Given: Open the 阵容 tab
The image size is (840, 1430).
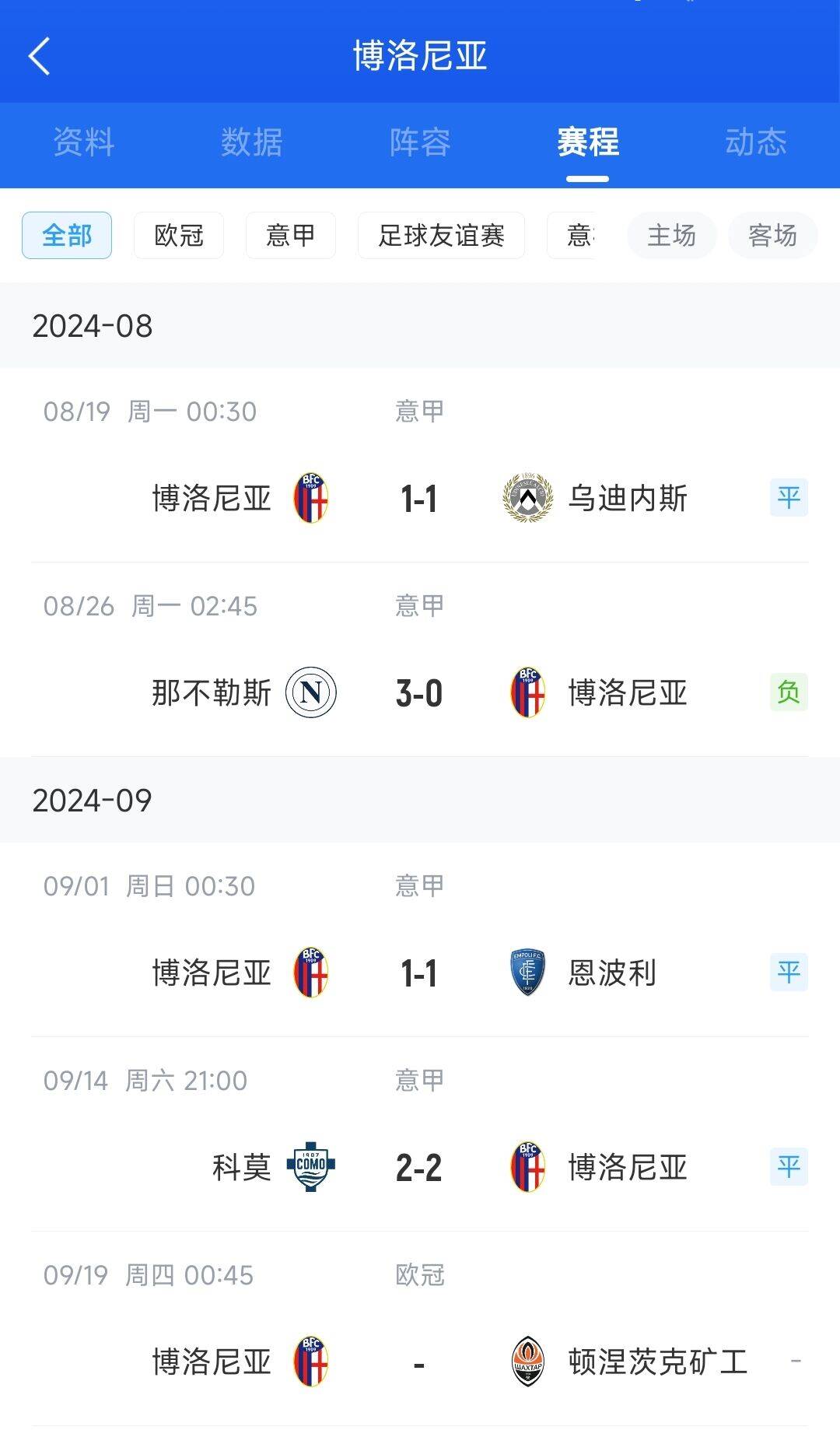Looking at the screenshot, I should tap(420, 142).
